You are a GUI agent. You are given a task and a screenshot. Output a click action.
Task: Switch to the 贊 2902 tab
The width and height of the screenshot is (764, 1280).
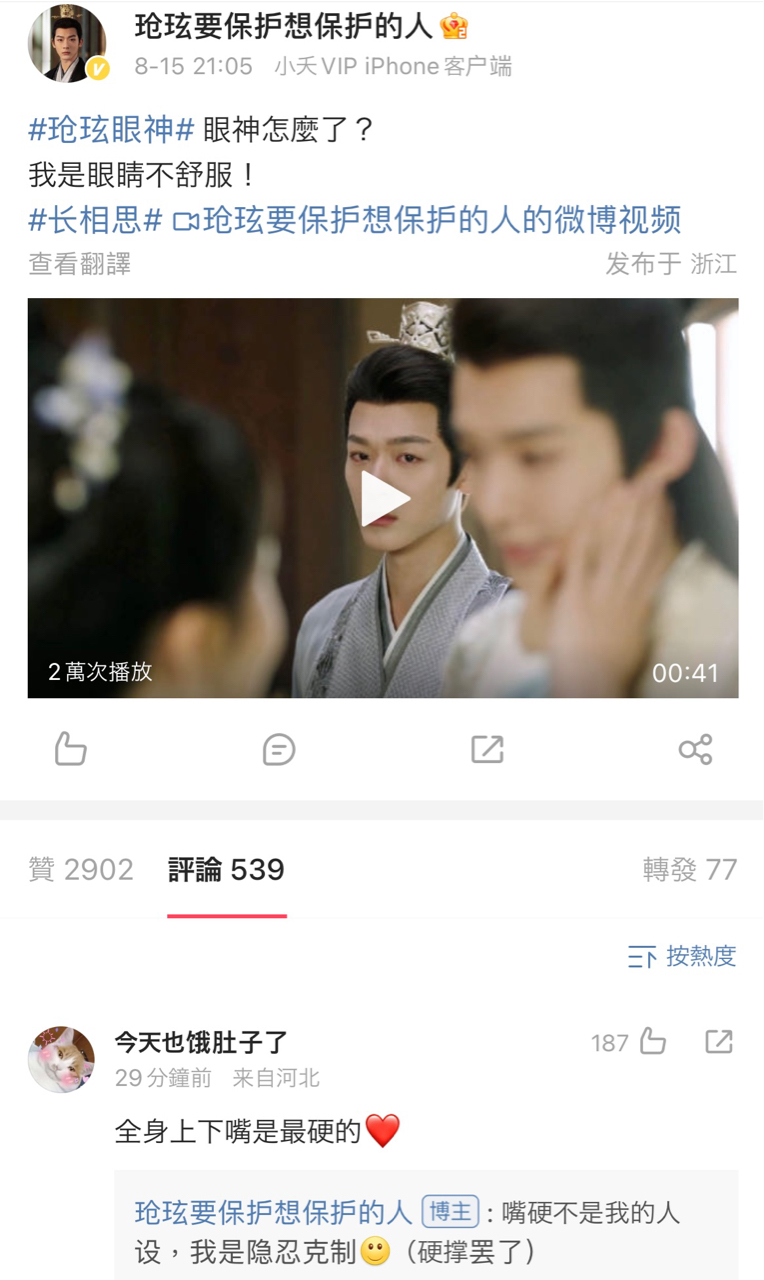click(81, 870)
